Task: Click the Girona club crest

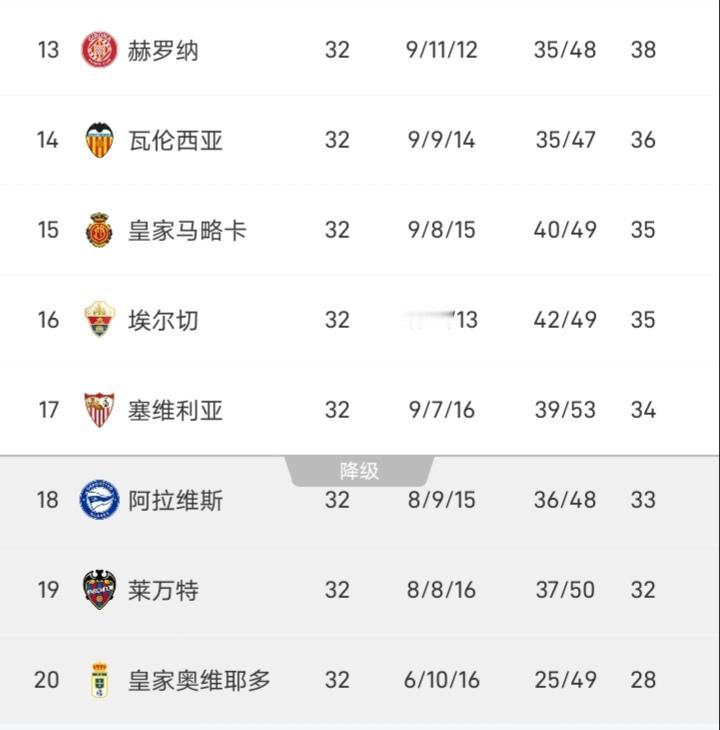Action: 100,45
